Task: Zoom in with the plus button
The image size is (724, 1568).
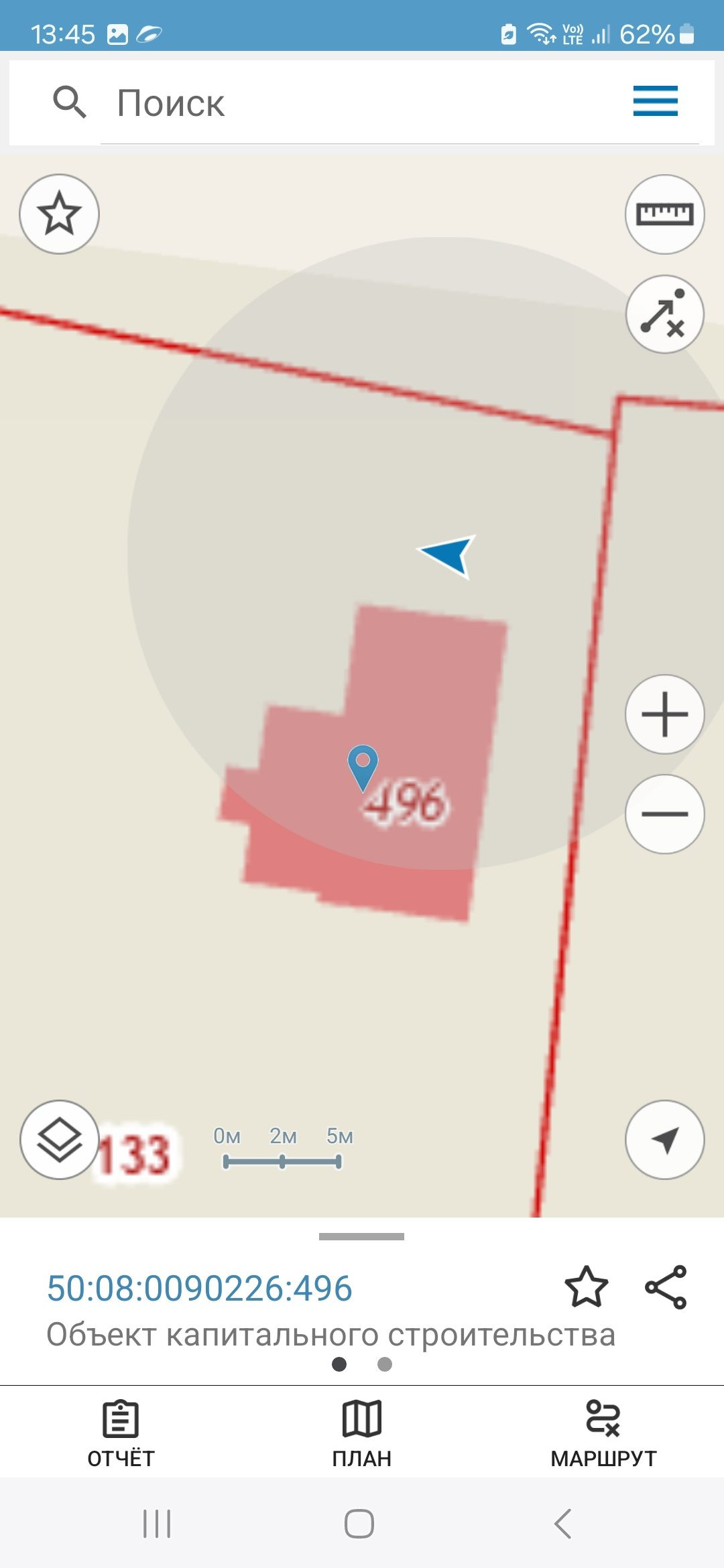Action: (664, 714)
